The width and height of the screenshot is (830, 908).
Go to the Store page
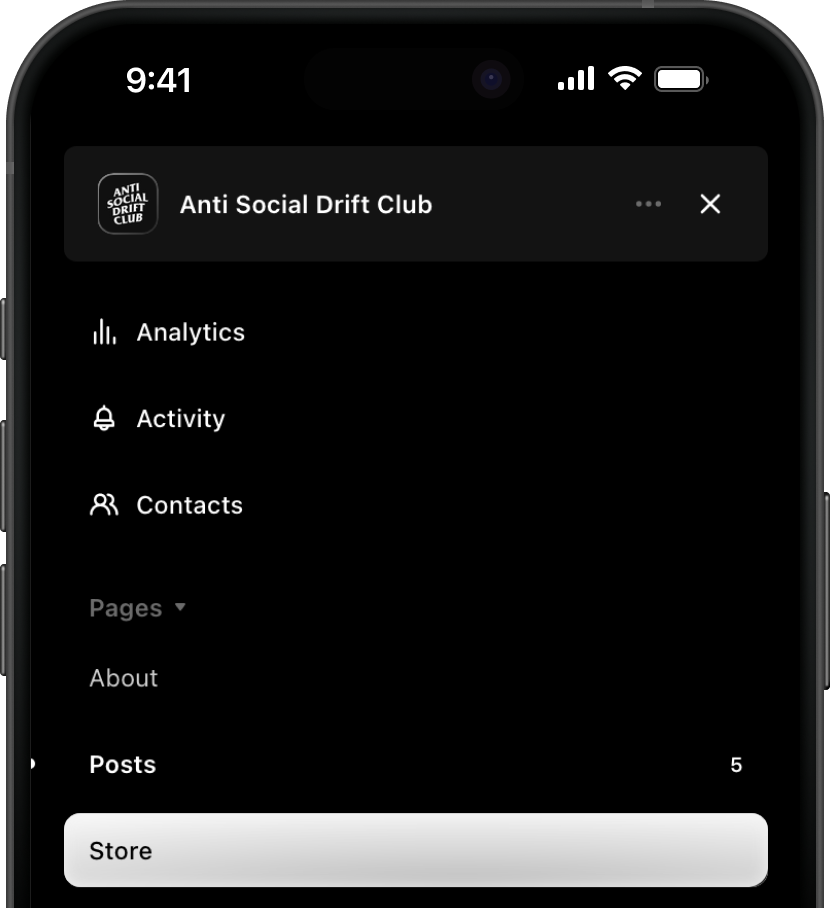point(121,850)
